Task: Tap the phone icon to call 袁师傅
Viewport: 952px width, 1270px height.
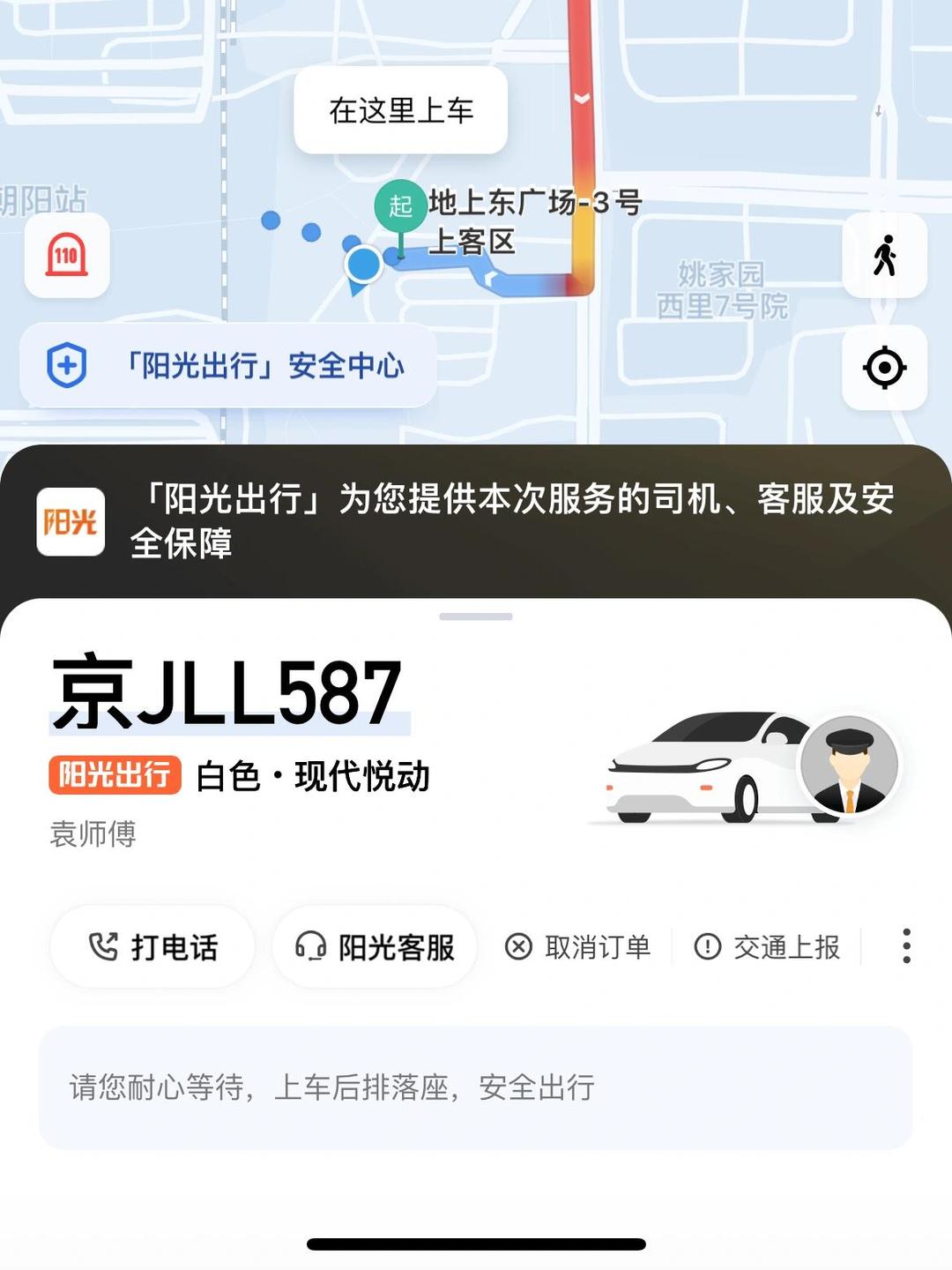Action: click(101, 946)
